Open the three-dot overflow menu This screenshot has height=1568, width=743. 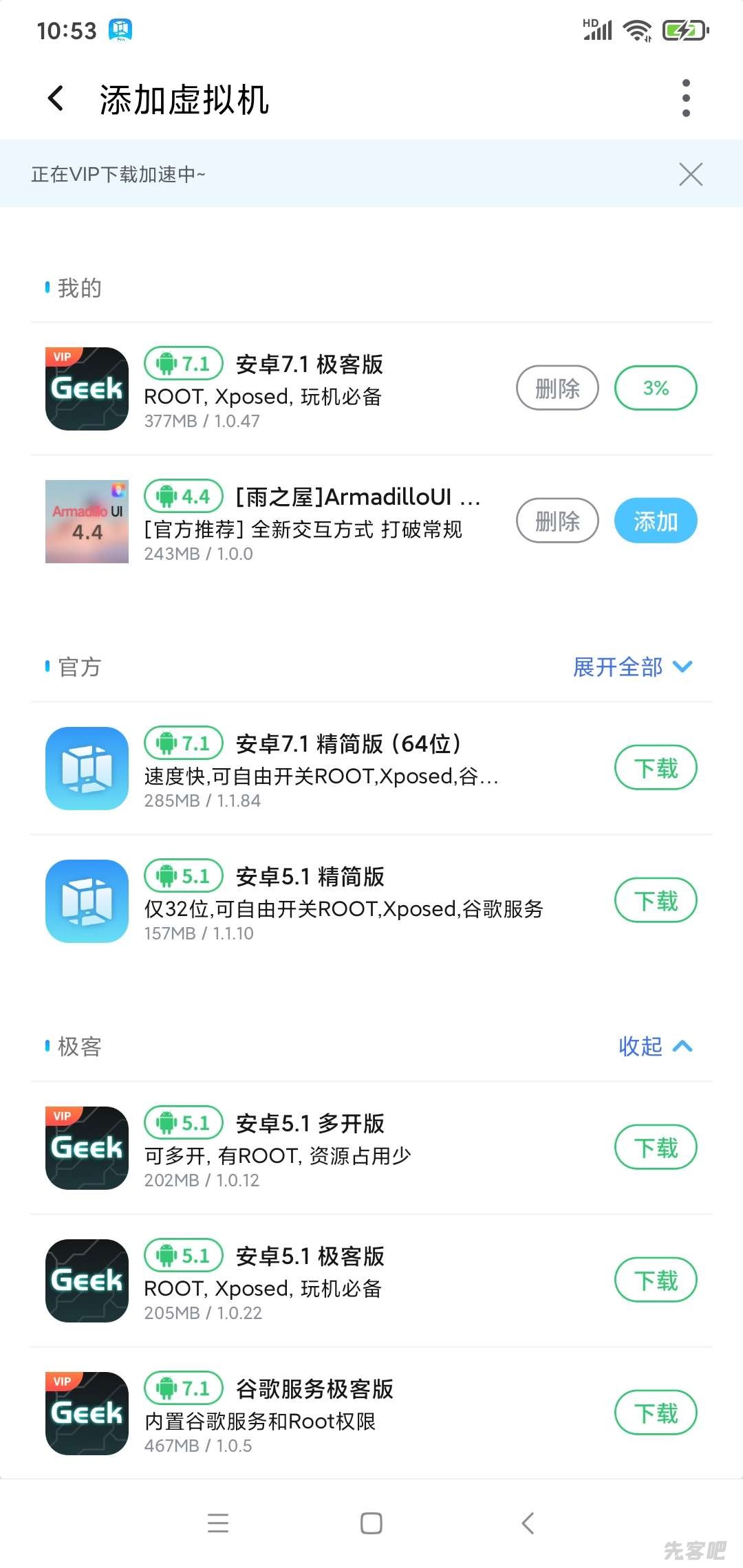685,98
